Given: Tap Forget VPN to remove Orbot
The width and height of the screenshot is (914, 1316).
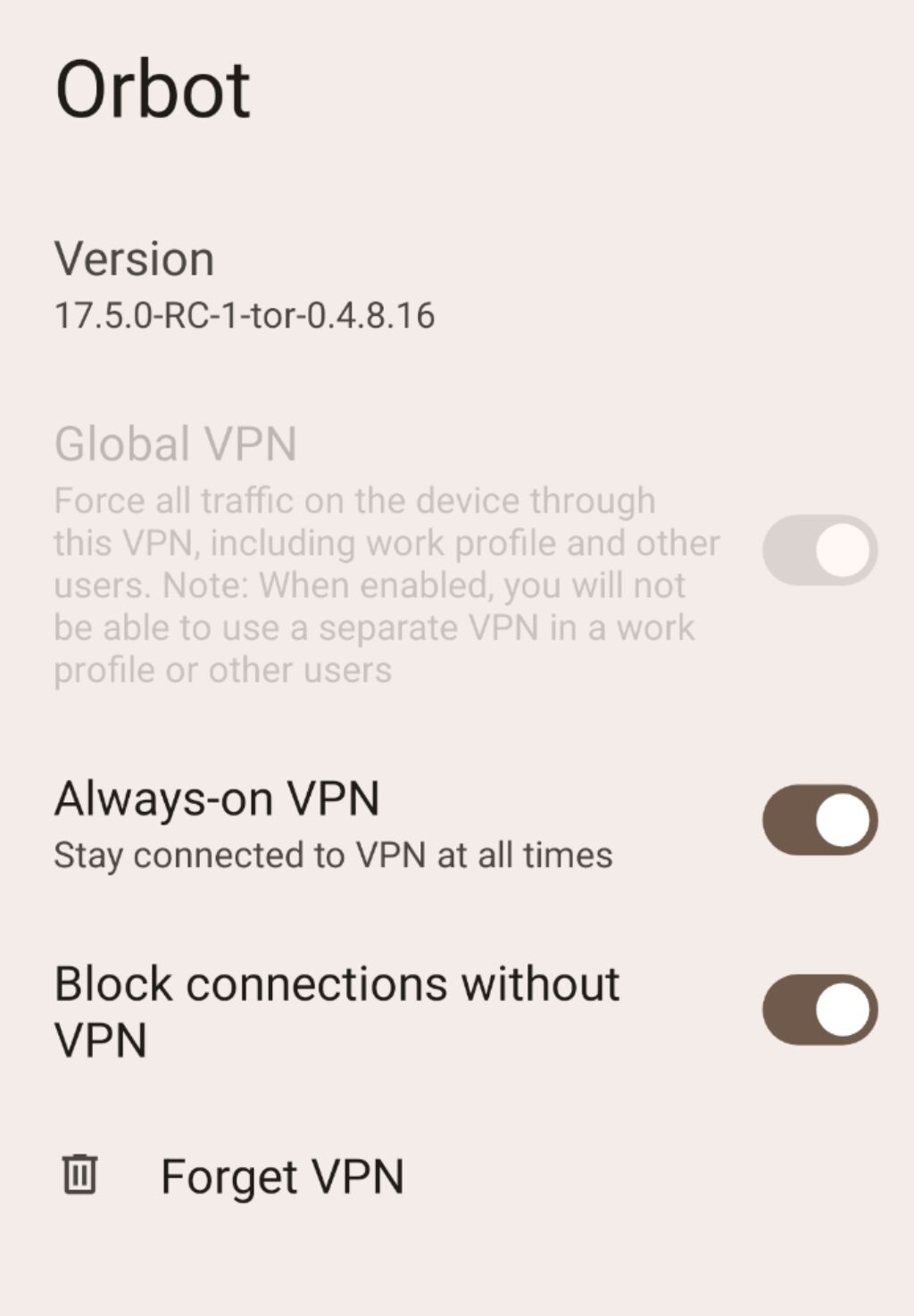Looking at the screenshot, I should click(x=282, y=1175).
